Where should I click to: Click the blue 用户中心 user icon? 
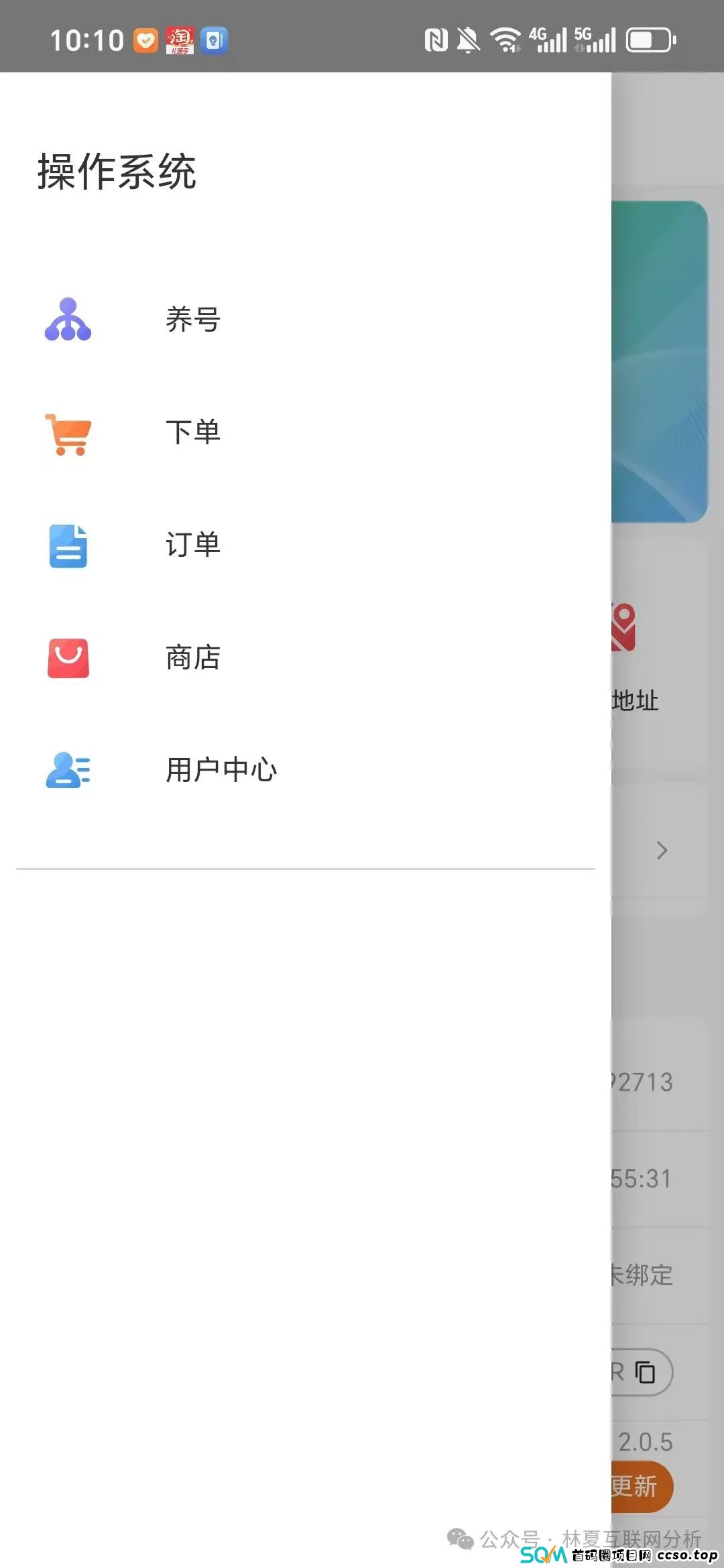pyautogui.click(x=67, y=772)
